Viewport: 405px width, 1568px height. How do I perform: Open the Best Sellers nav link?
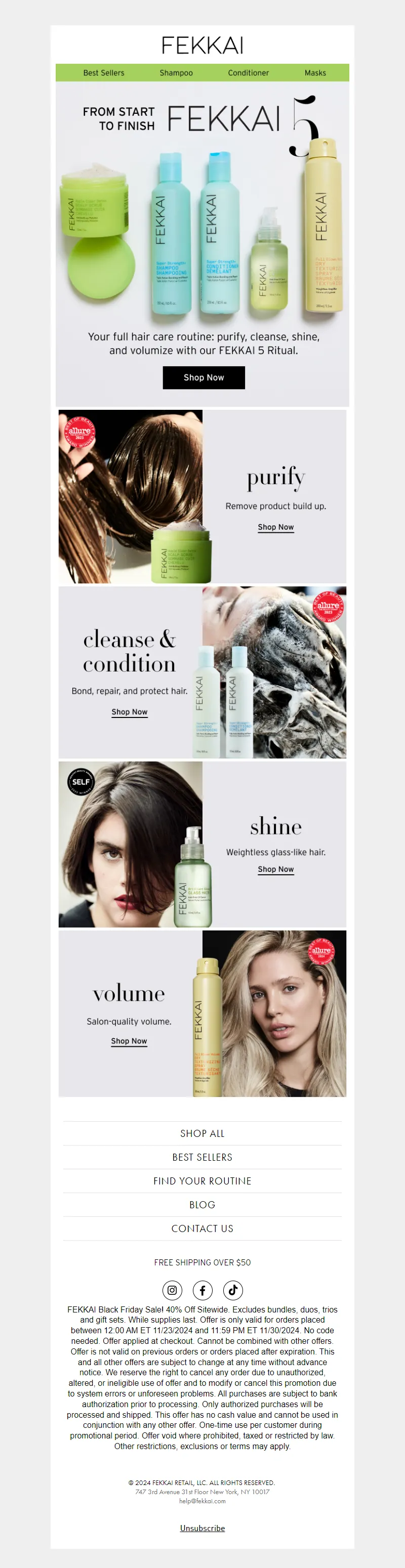click(x=104, y=72)
